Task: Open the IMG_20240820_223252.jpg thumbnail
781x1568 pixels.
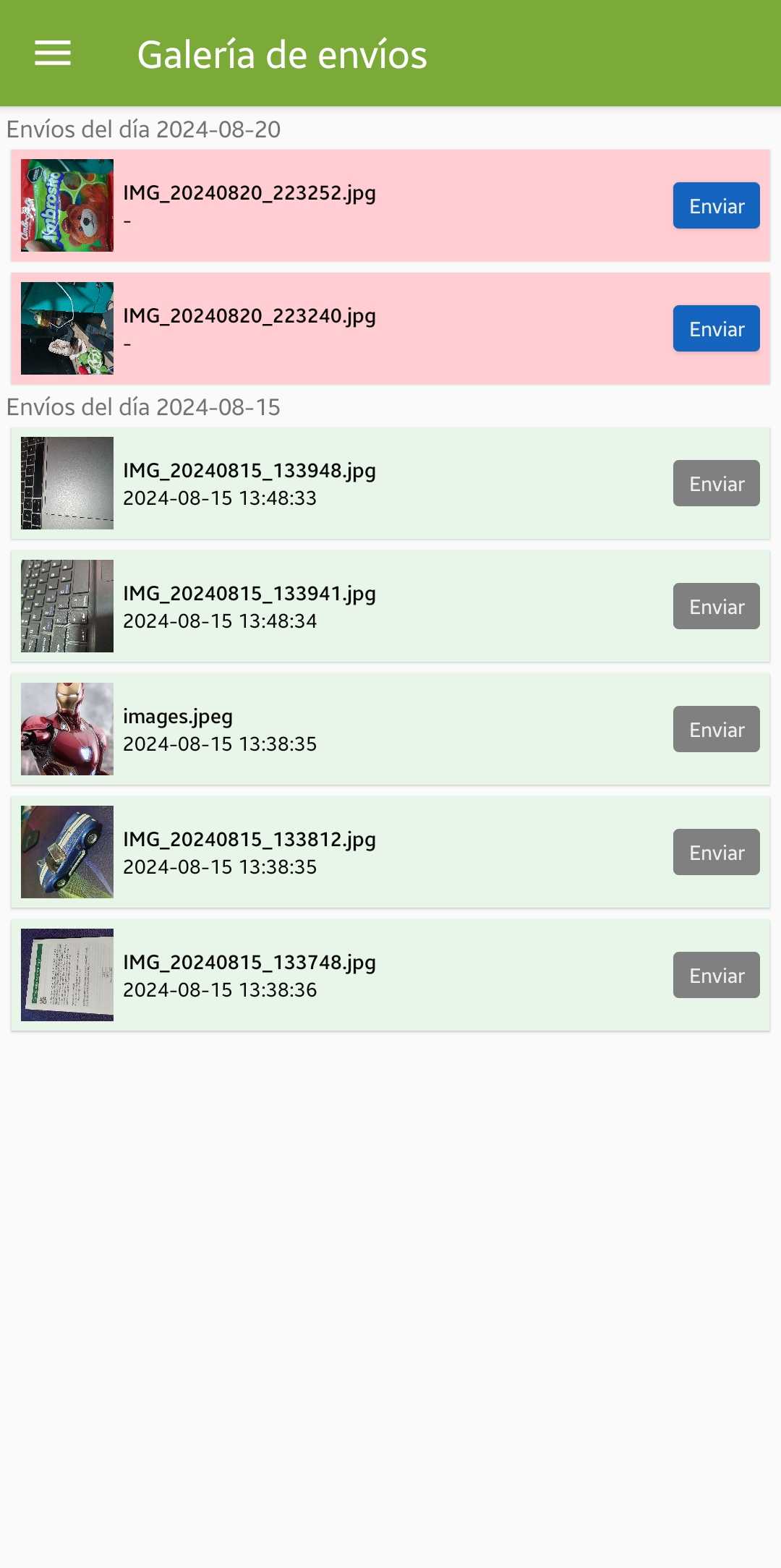Action: tap(67, 205)
